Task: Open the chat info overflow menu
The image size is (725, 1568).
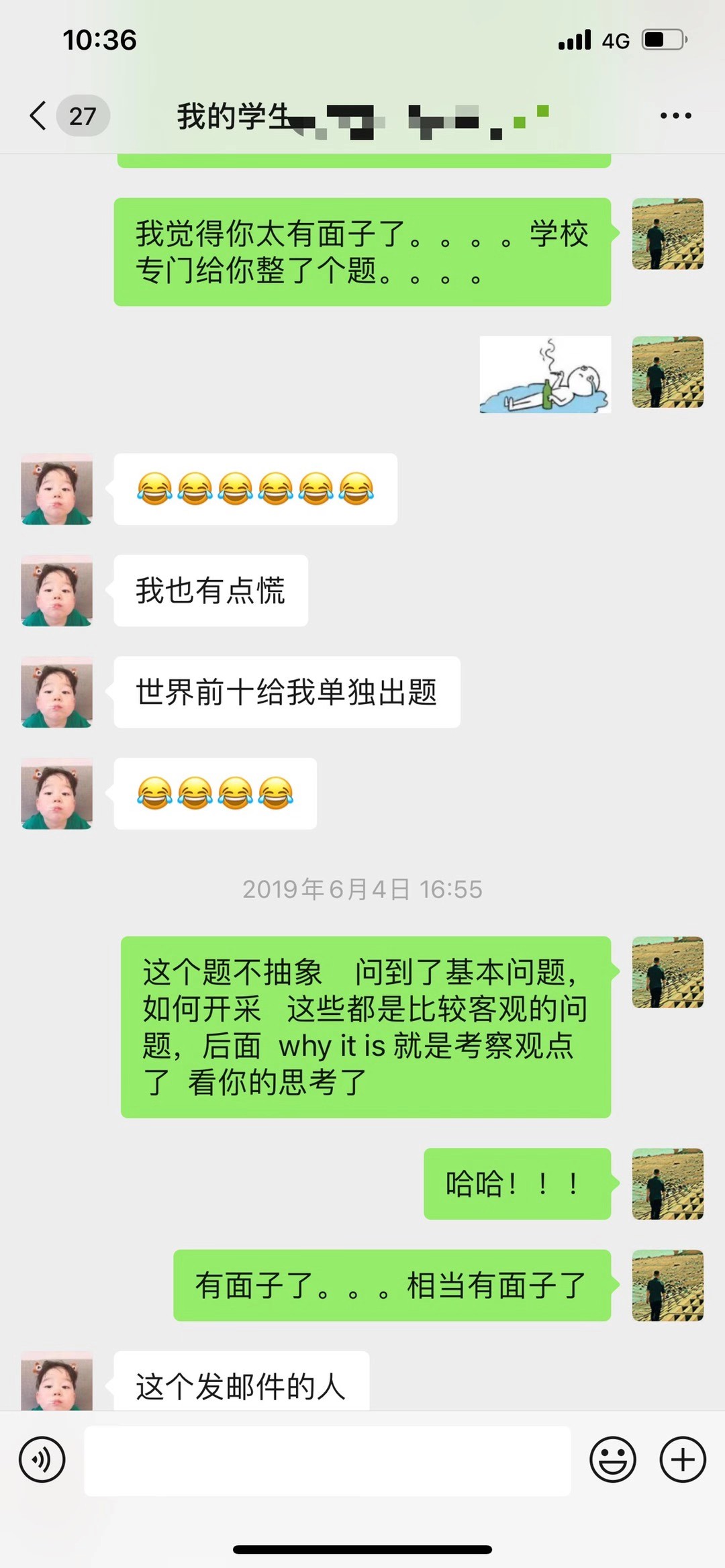Action: [675, 115]
